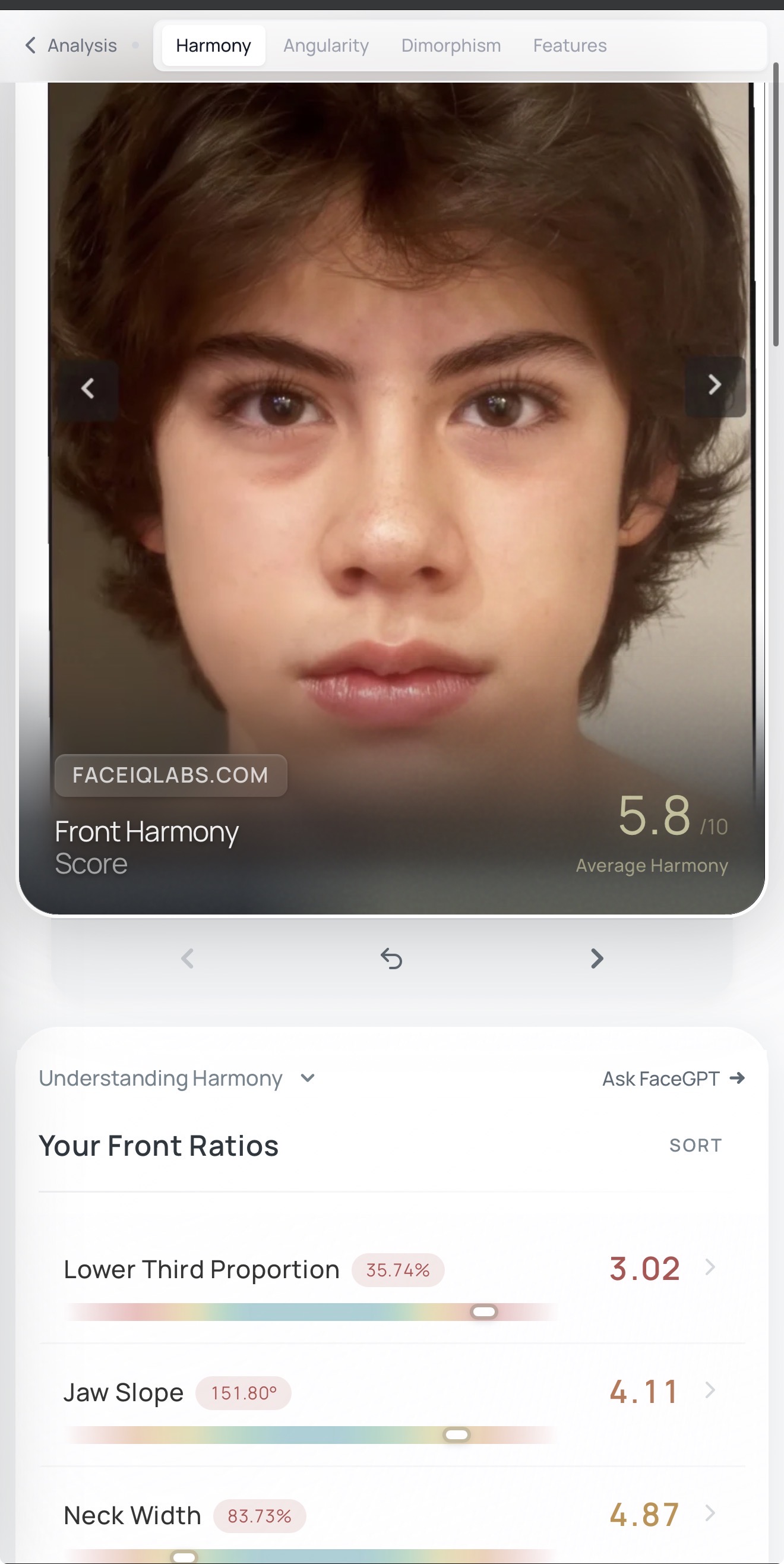View Jaw Slope details

coord(709,1390)
